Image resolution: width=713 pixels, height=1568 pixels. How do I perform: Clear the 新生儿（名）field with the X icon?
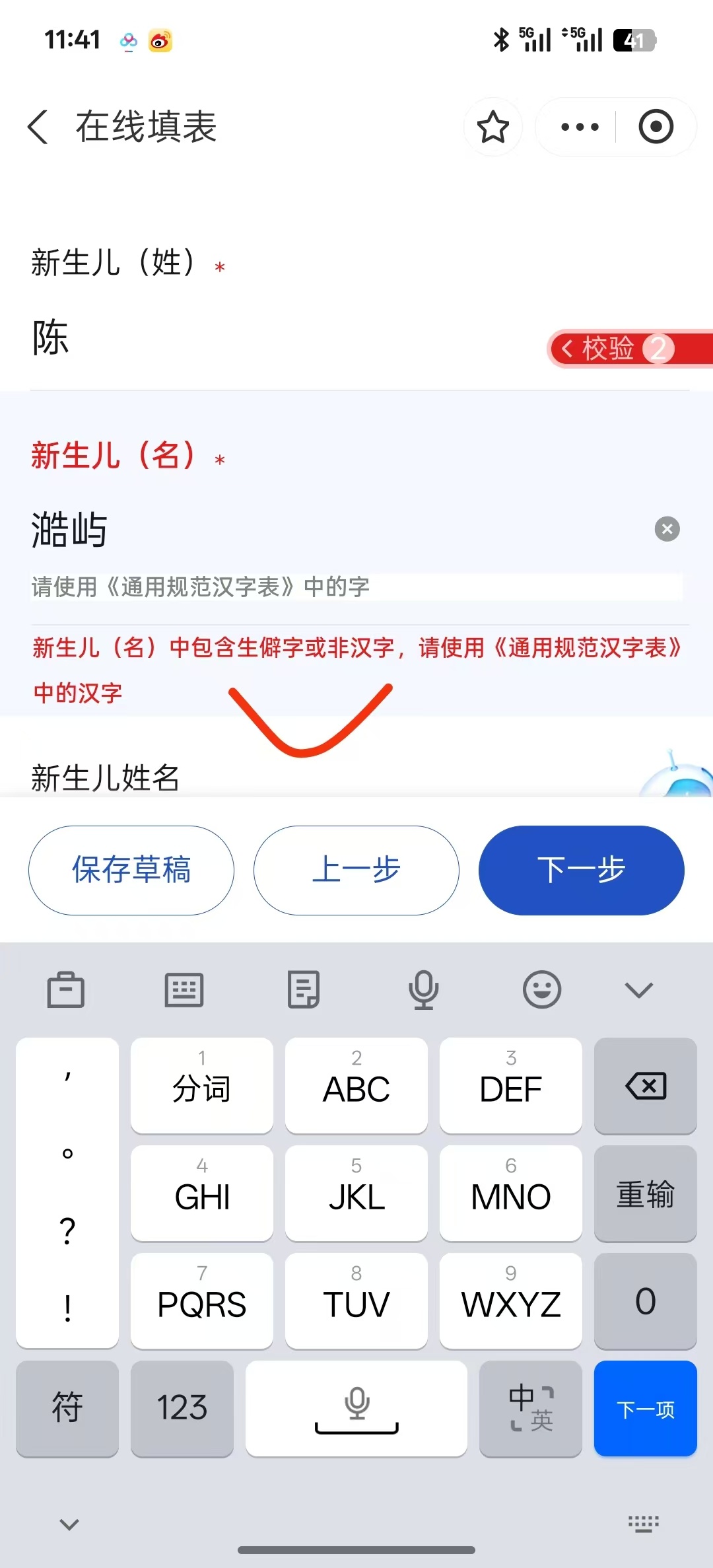667,529
